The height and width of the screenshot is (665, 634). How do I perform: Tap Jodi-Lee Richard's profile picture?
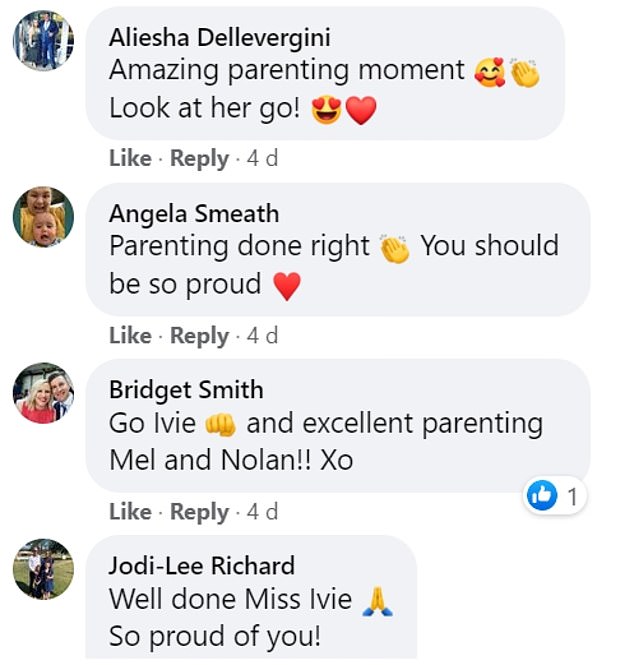coord(43,569)
